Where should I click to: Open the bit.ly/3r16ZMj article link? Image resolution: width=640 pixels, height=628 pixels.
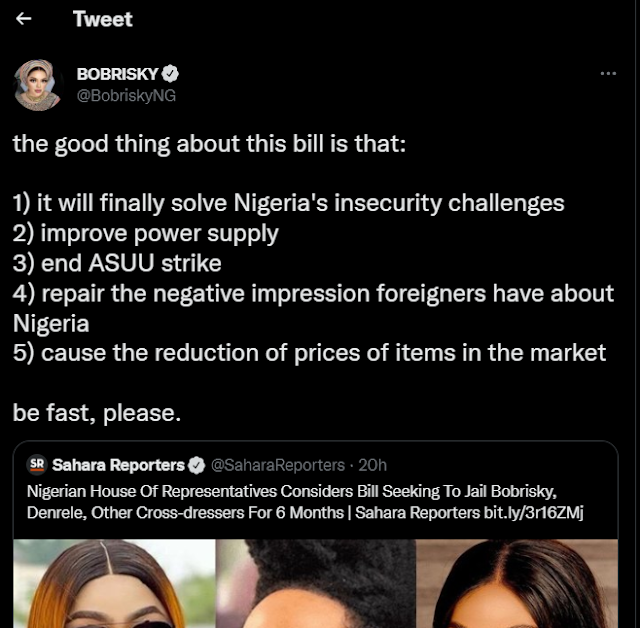tap(538, 512)
